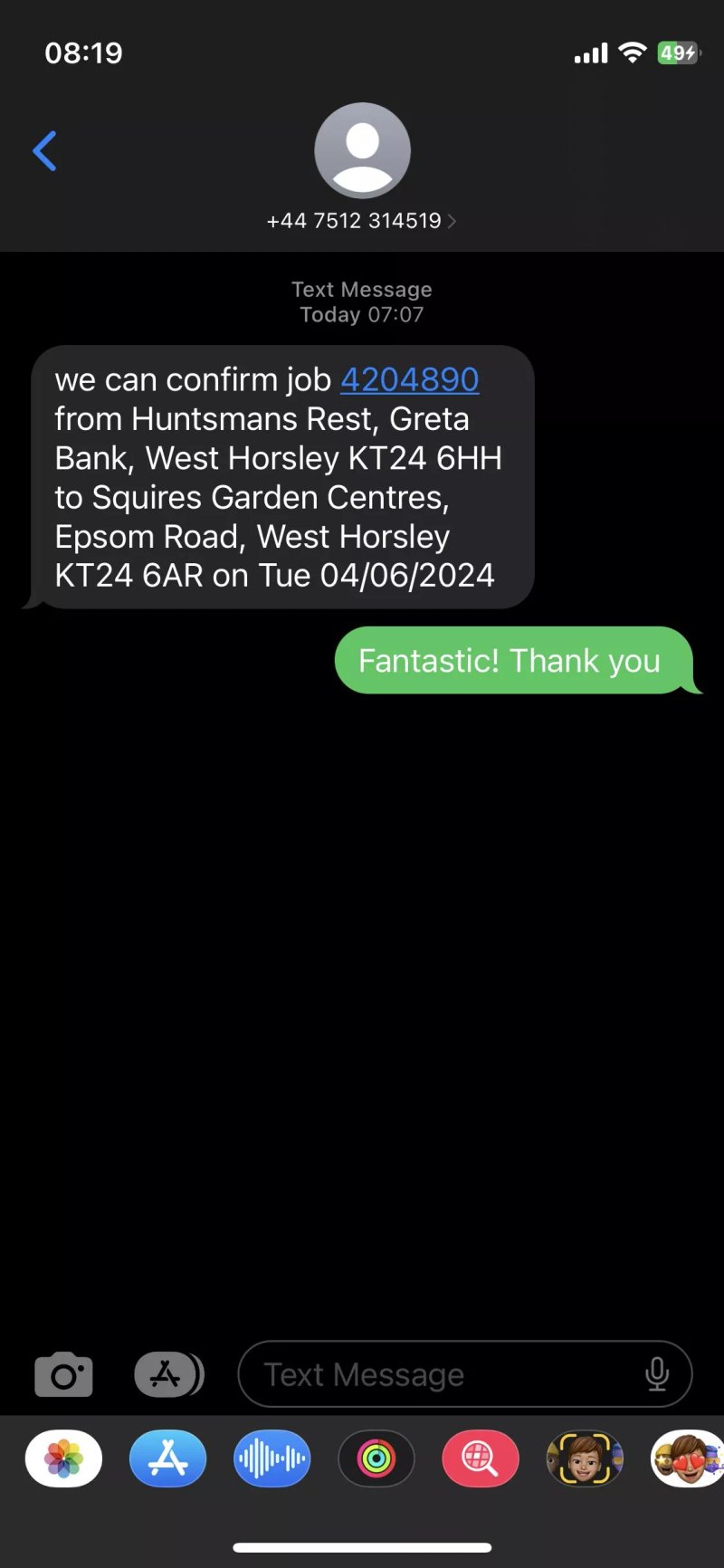
Task: Open the camera to attach a photo
Action: [63, 1375]
